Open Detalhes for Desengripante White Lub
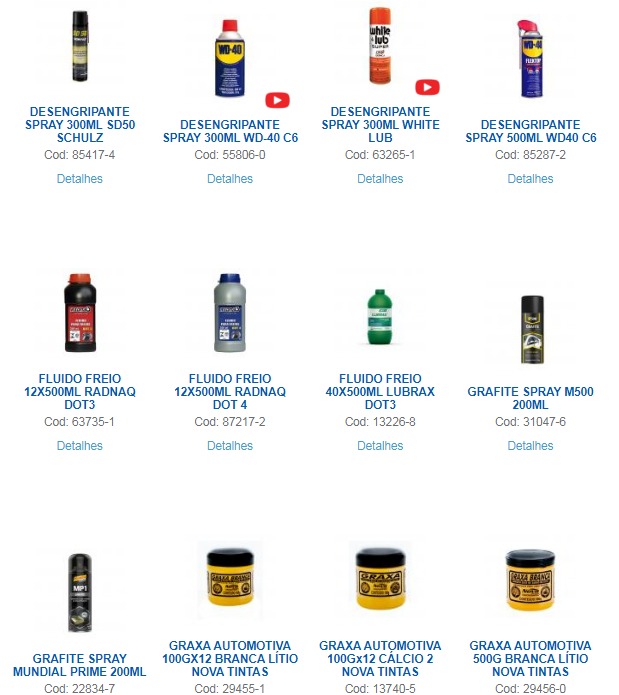This screenshot has width=619, height=695. (x=380, y=179)
